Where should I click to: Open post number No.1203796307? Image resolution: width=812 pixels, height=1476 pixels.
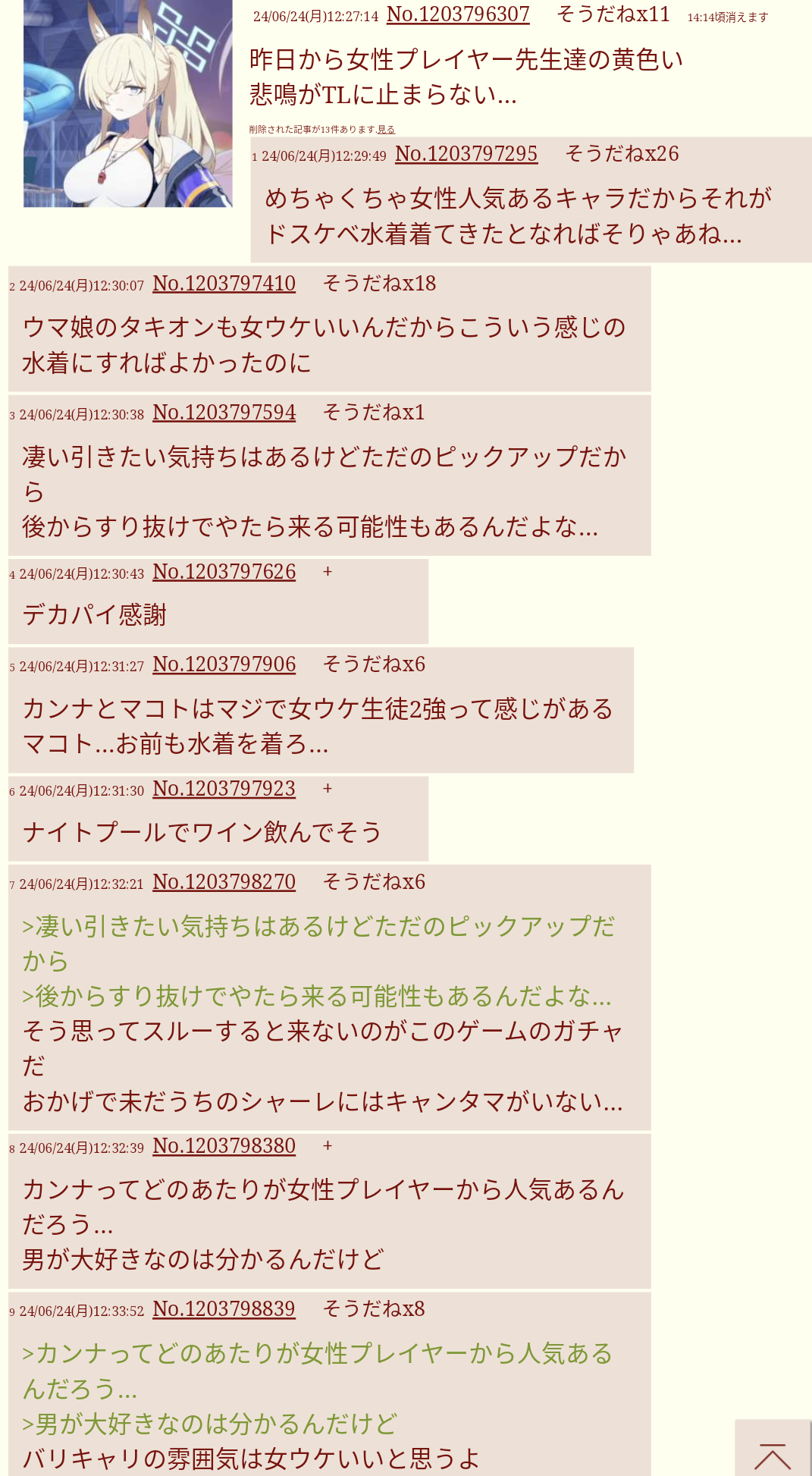coord(458,14)
